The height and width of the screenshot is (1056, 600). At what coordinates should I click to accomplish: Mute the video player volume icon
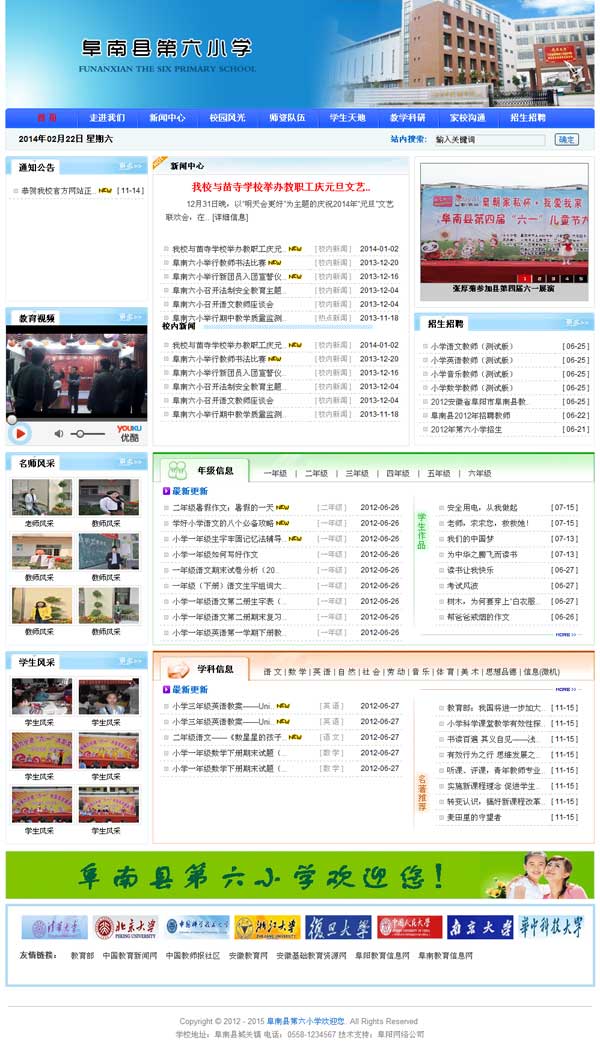pyautogui.click(x=58, y=433)
